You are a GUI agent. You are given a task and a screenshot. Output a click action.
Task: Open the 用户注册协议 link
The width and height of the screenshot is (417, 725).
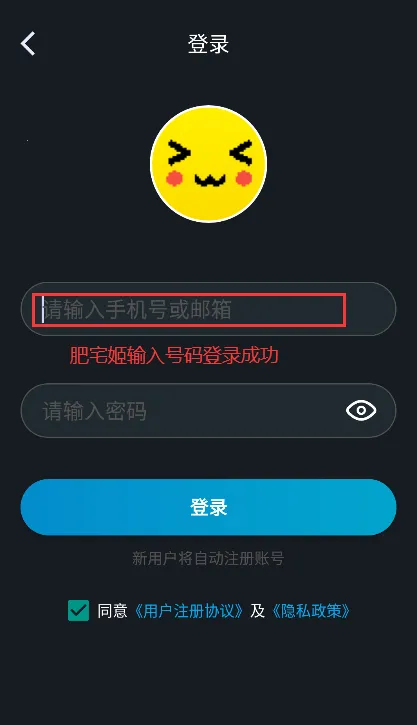[188, 611]
